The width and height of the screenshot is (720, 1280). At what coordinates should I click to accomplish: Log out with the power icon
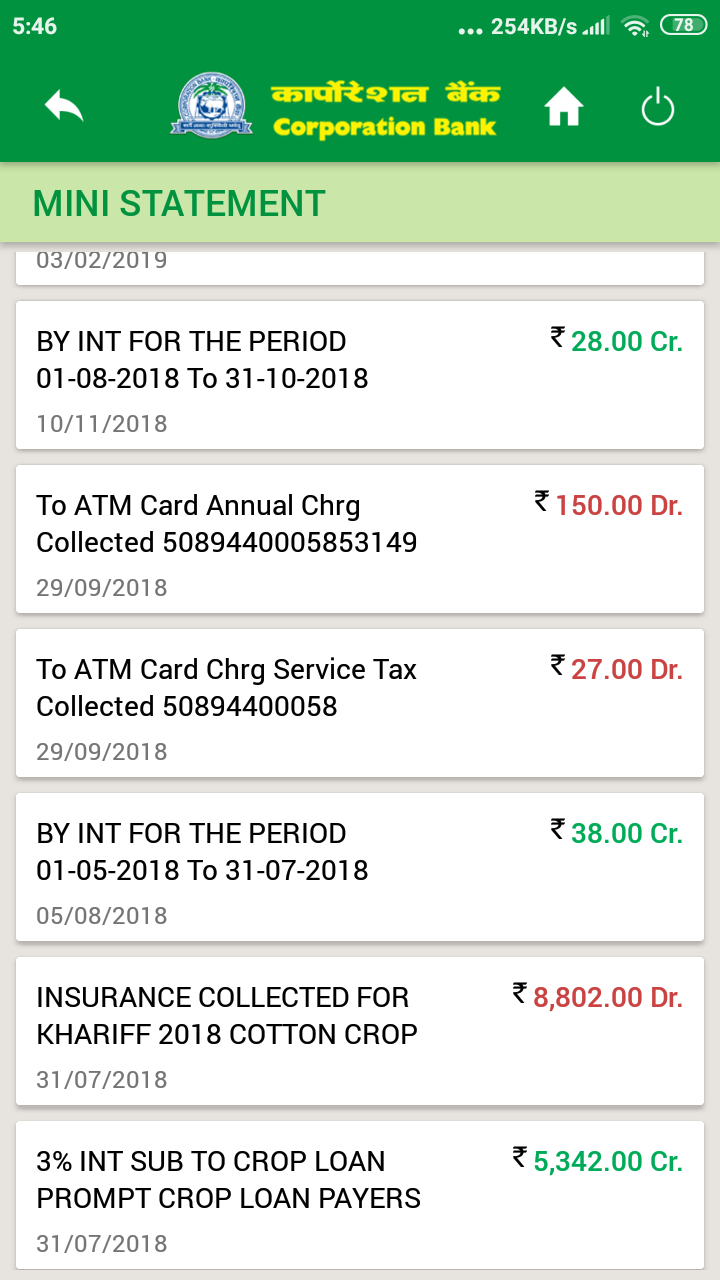[x=658, y=107]
